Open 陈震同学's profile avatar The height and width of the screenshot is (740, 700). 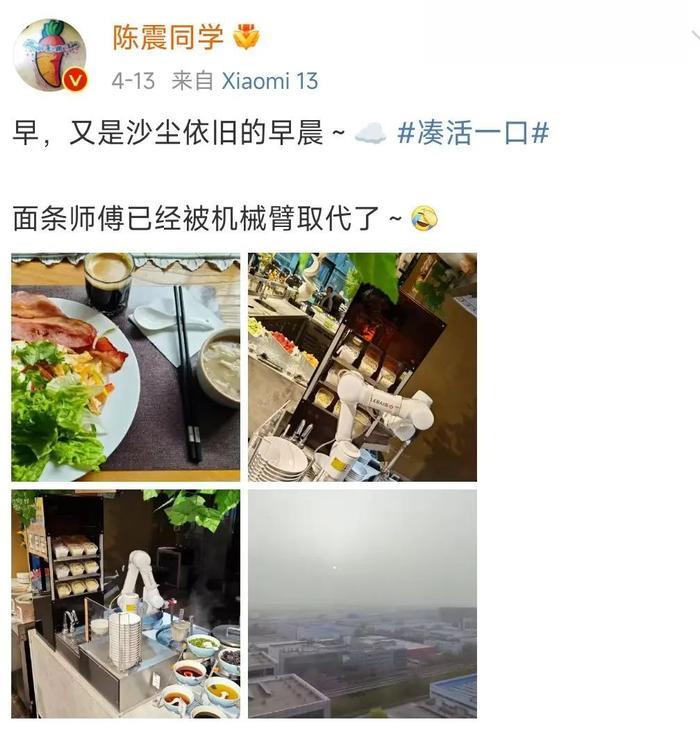(50, 54)
